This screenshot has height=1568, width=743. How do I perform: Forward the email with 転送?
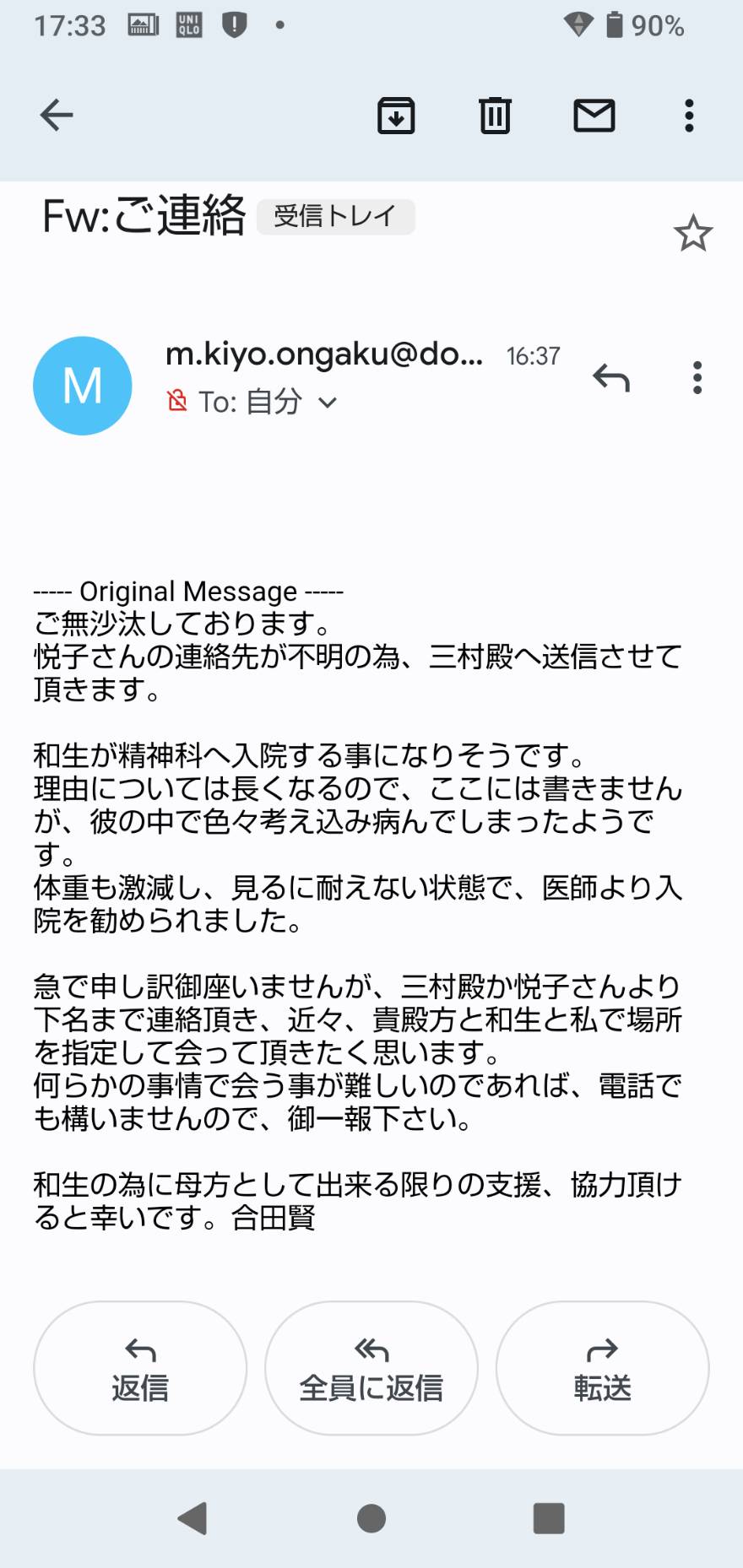pyautogui.click(x=603, y=1368)
